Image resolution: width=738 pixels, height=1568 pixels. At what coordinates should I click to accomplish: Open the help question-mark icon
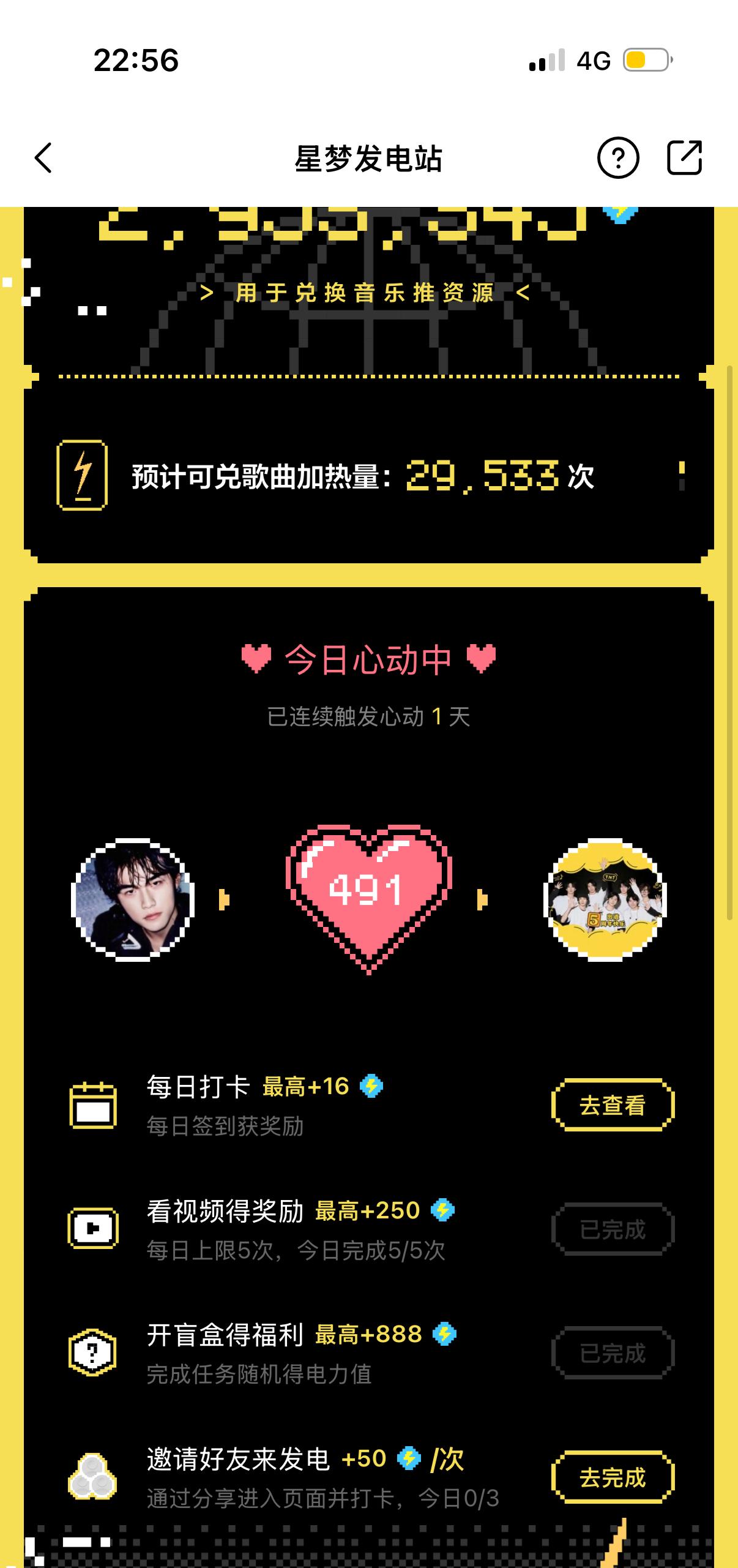click(x=618, y=159)
